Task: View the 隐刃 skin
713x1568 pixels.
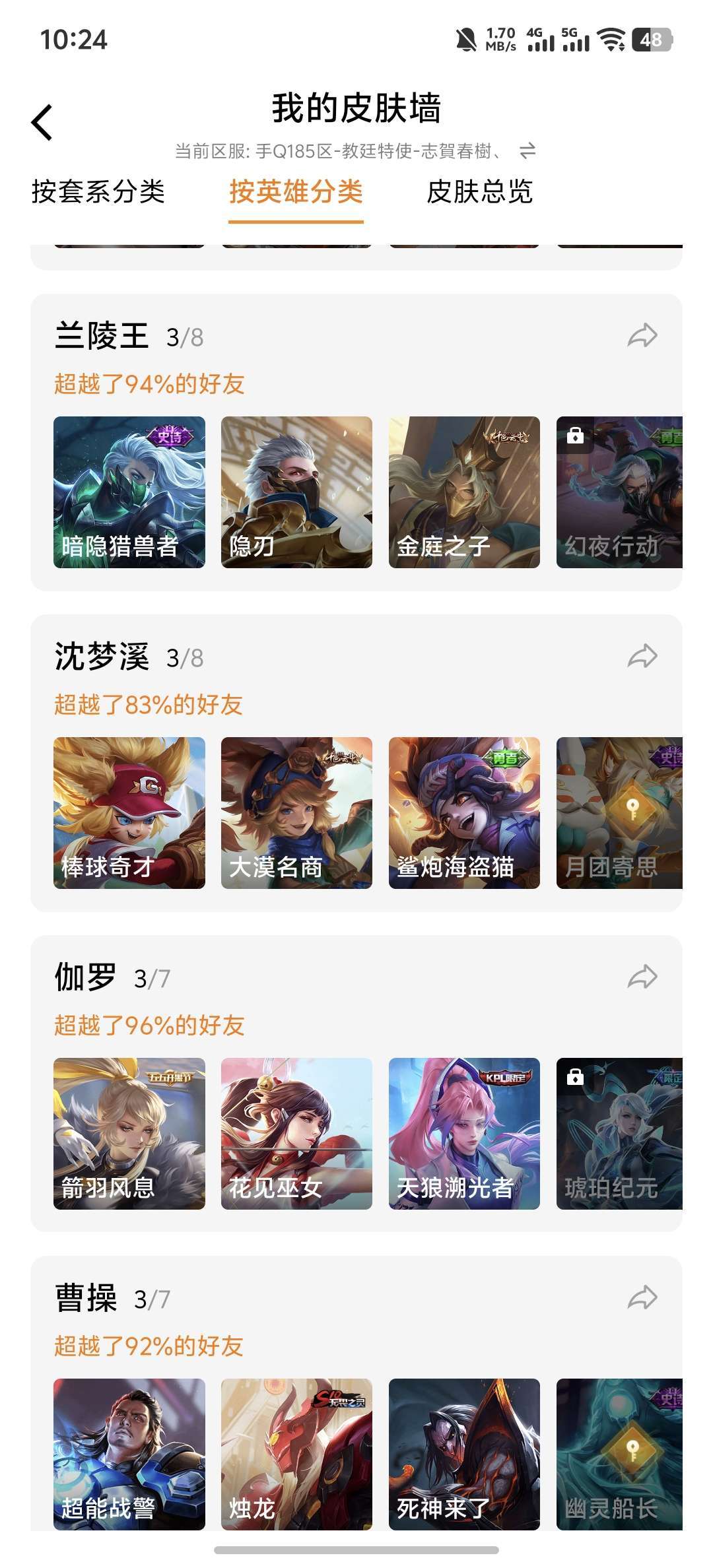Action: click(x=296, y=492)
